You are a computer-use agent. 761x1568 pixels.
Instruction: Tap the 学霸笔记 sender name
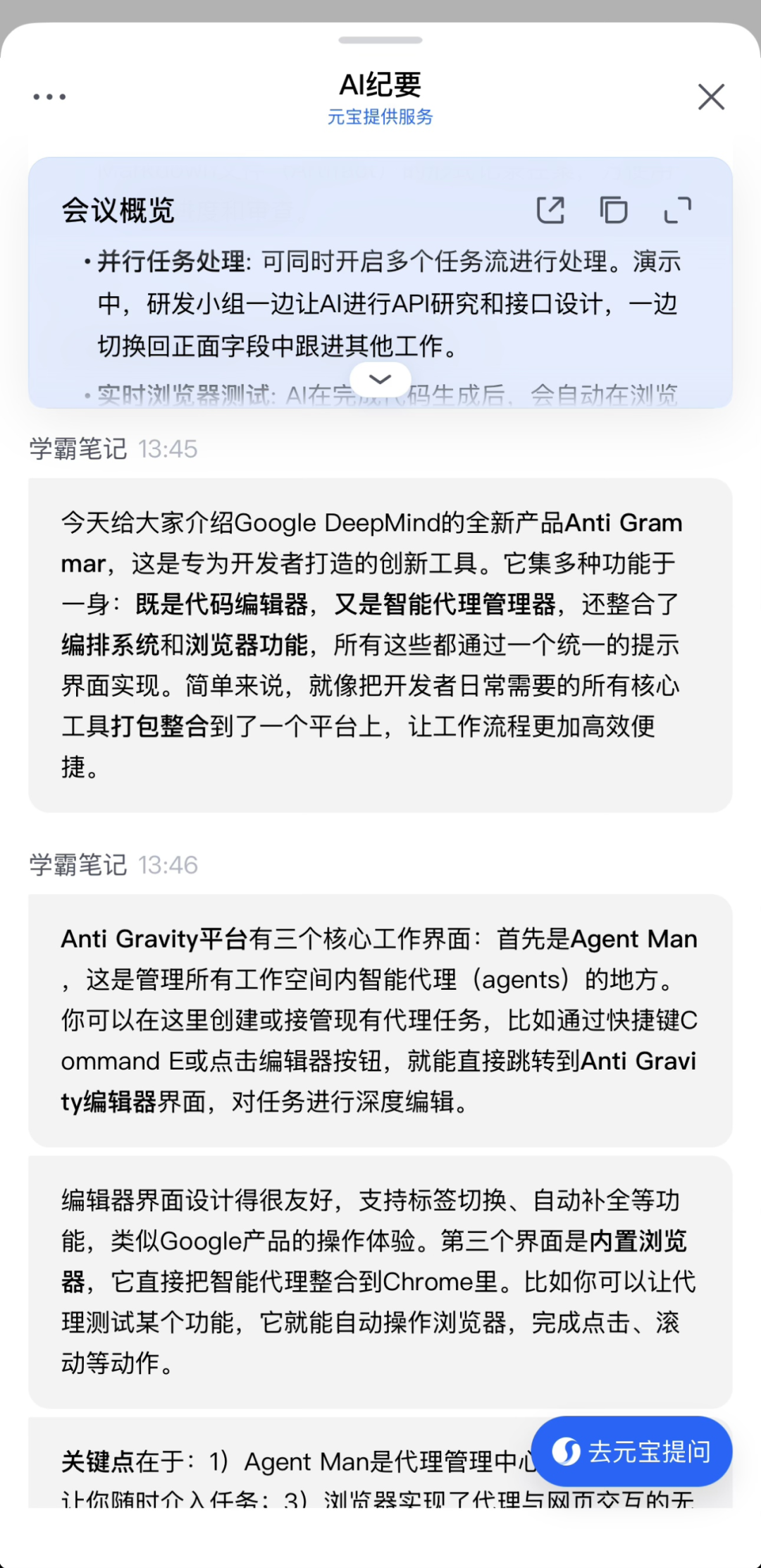point(78,448)
